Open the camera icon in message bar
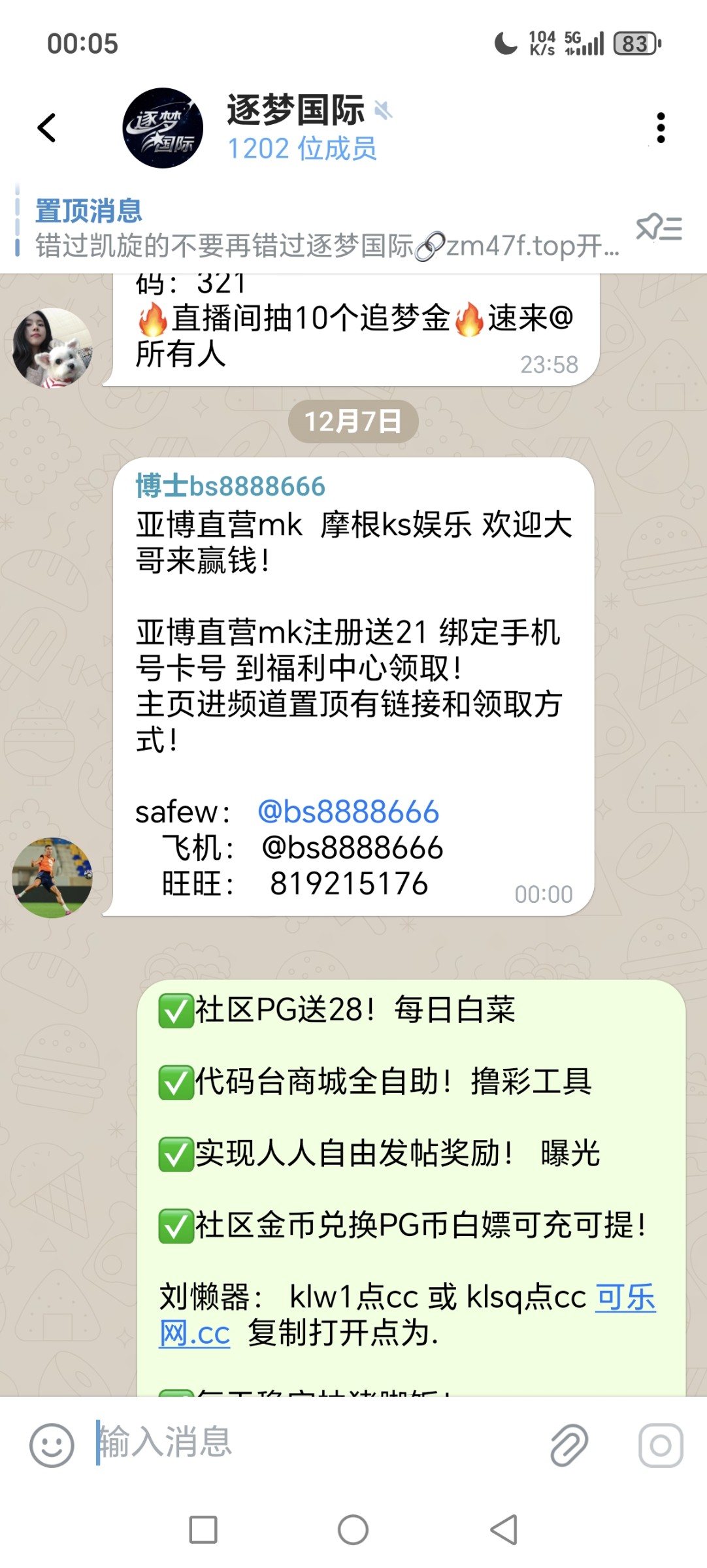This screenshot has height=1568, width=707. tap(661, 1445)
